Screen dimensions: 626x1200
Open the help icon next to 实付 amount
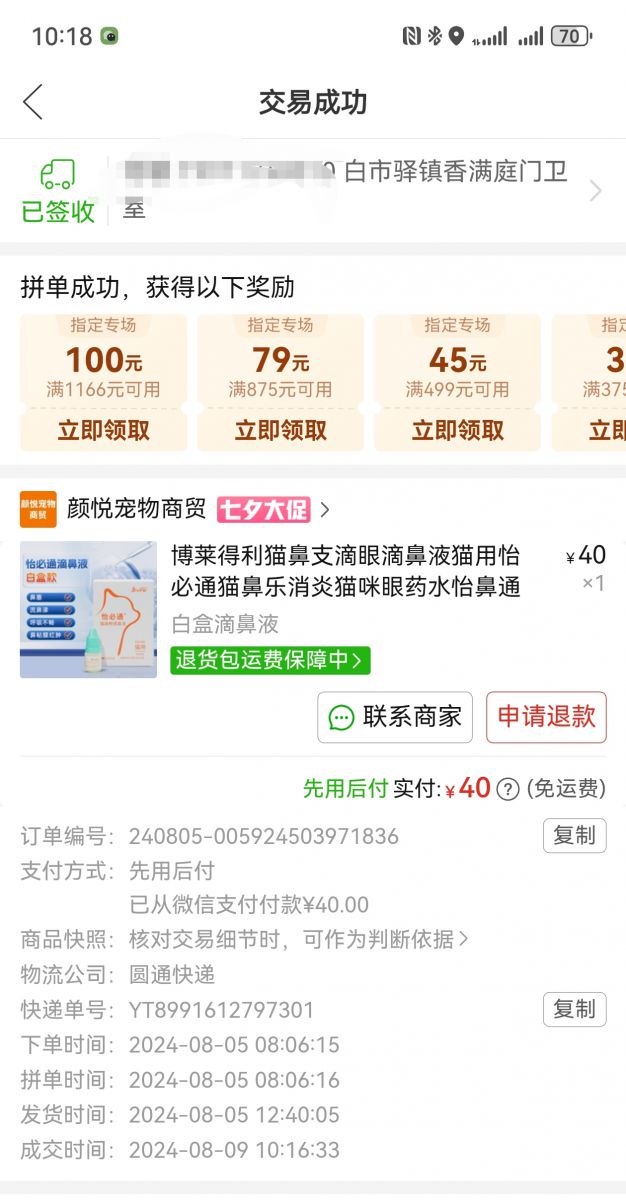pyautogui.click(x=508, y=789)
